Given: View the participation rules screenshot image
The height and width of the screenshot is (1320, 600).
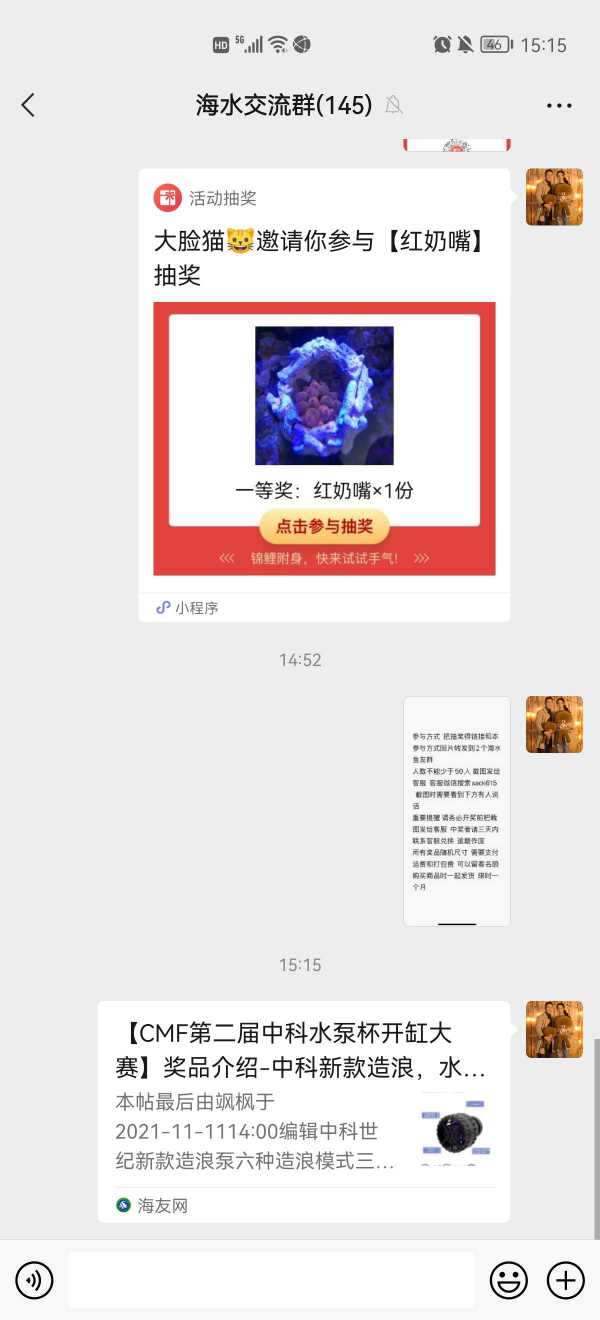Looking at the screenshot, I should tap(457, 811).
